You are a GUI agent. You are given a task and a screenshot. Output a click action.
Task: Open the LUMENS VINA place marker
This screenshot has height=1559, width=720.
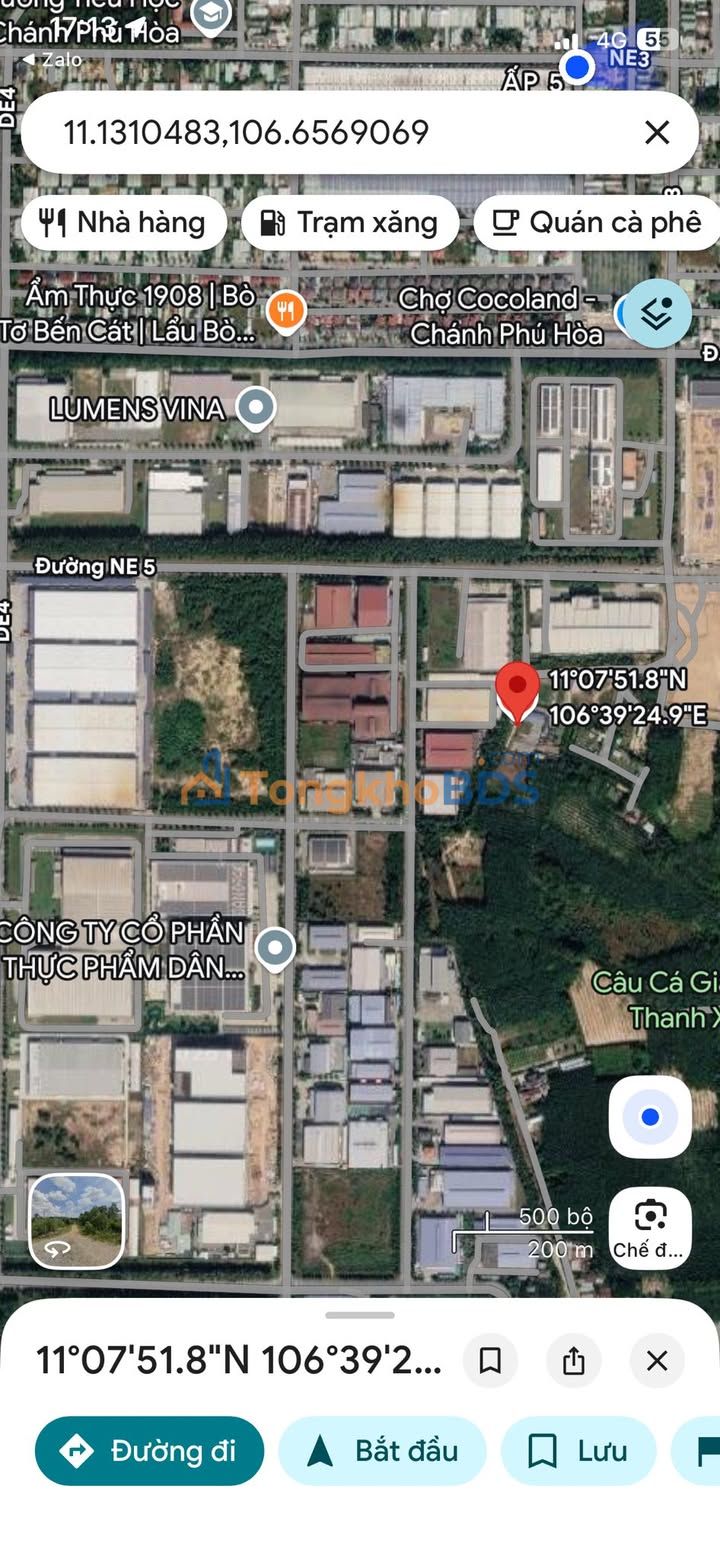(x=256, y=408)
